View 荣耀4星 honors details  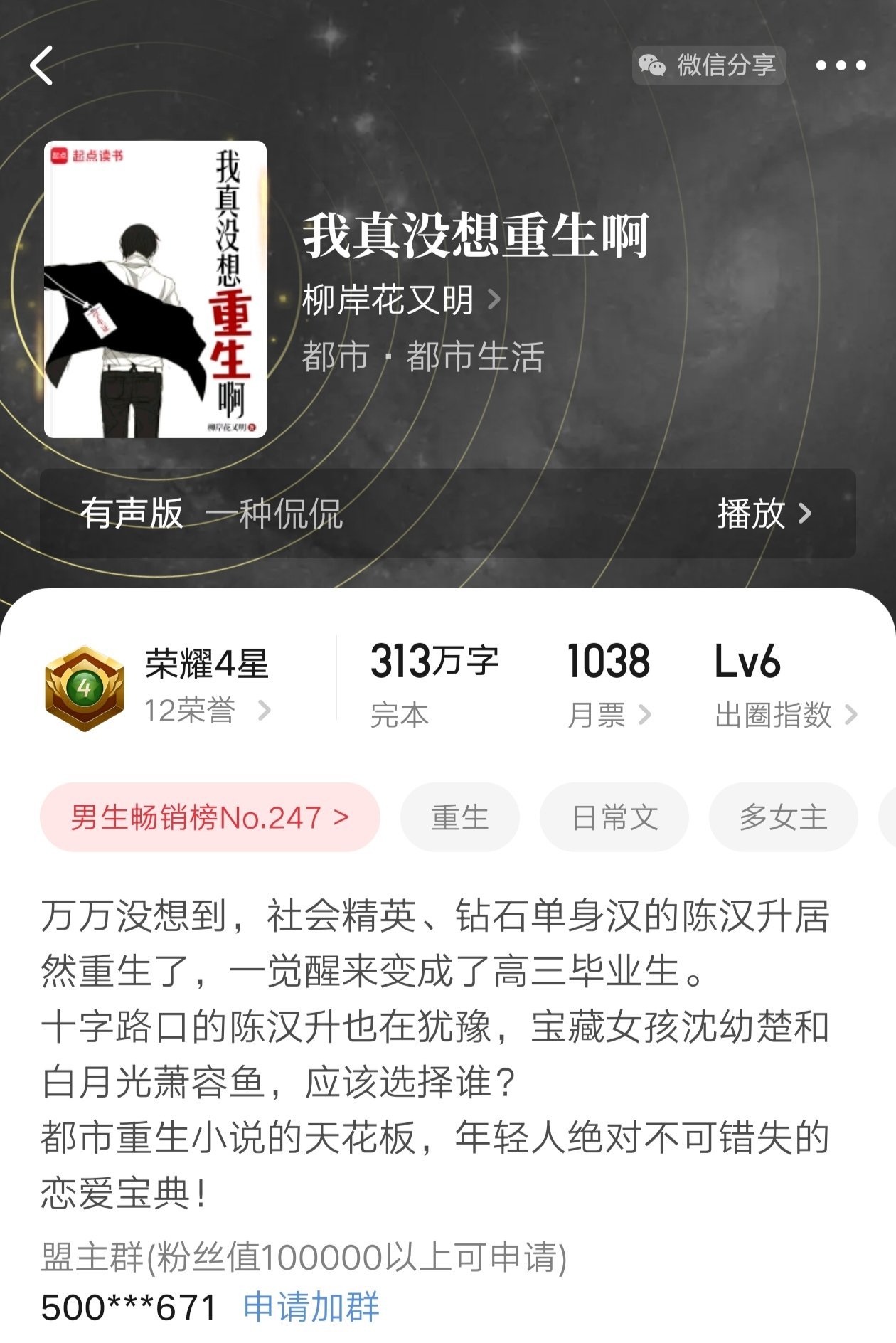206,687
